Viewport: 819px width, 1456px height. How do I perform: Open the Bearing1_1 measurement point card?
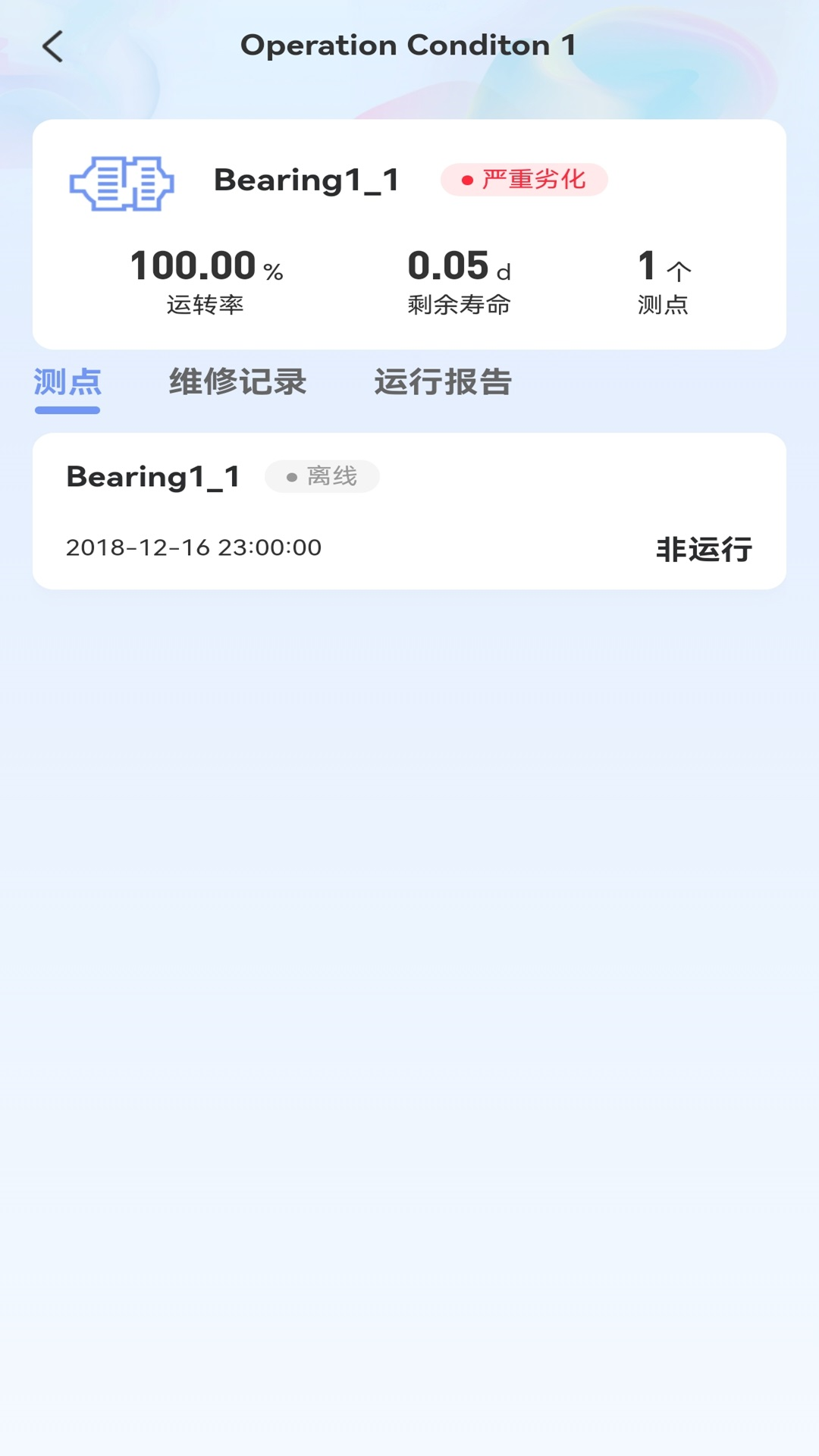(x=409, y=508)
